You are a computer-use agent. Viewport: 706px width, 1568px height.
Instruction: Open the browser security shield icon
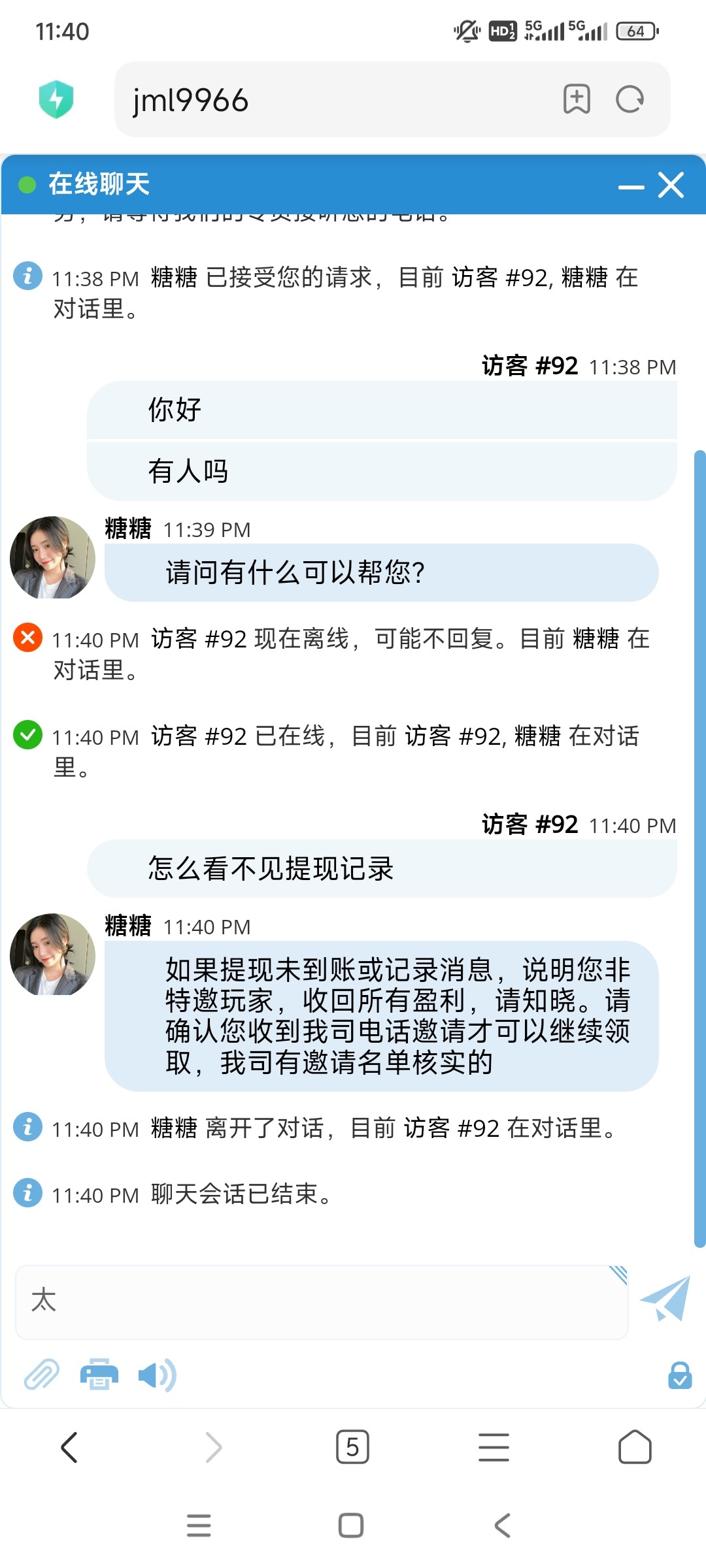click(56, 99)
